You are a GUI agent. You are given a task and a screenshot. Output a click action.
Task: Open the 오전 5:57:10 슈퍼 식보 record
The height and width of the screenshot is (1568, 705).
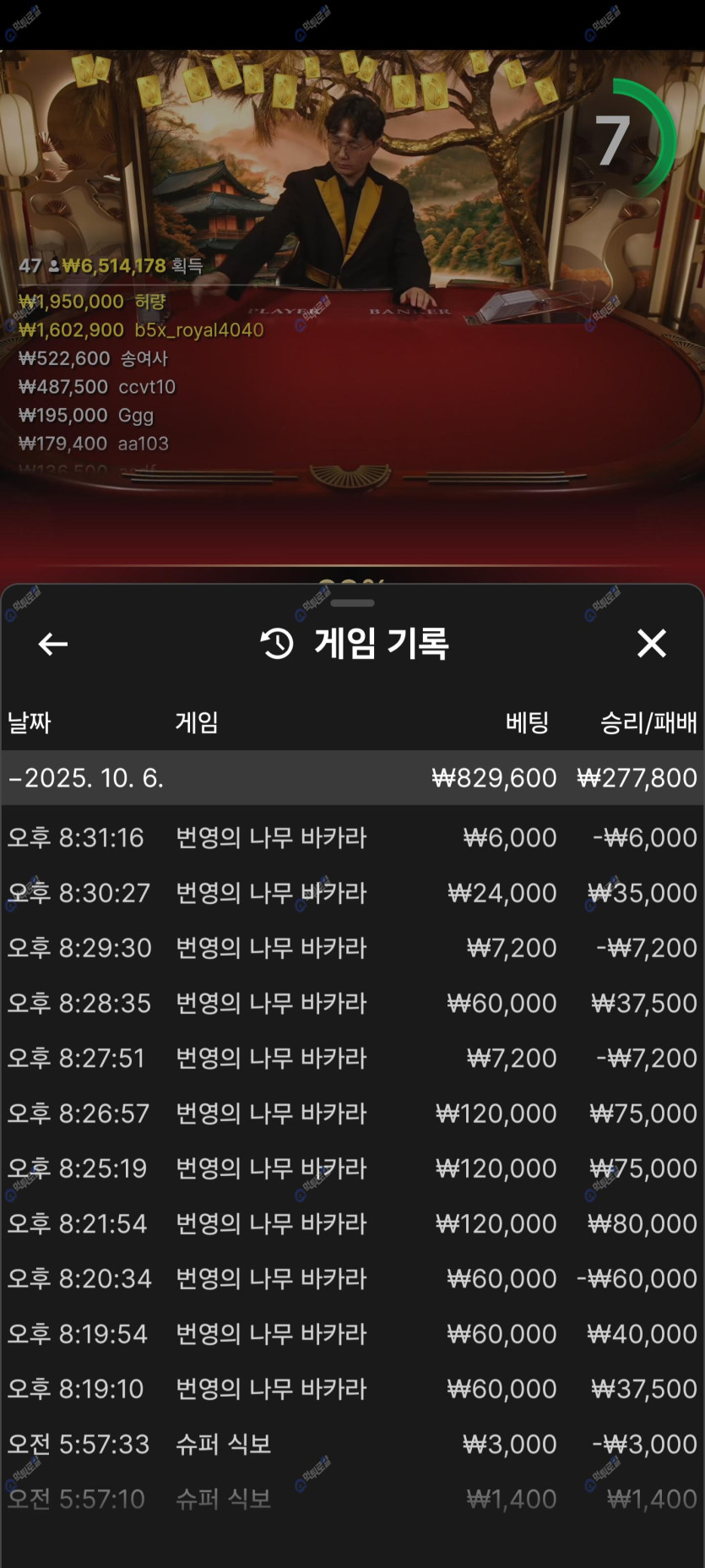click(352, 1499)
